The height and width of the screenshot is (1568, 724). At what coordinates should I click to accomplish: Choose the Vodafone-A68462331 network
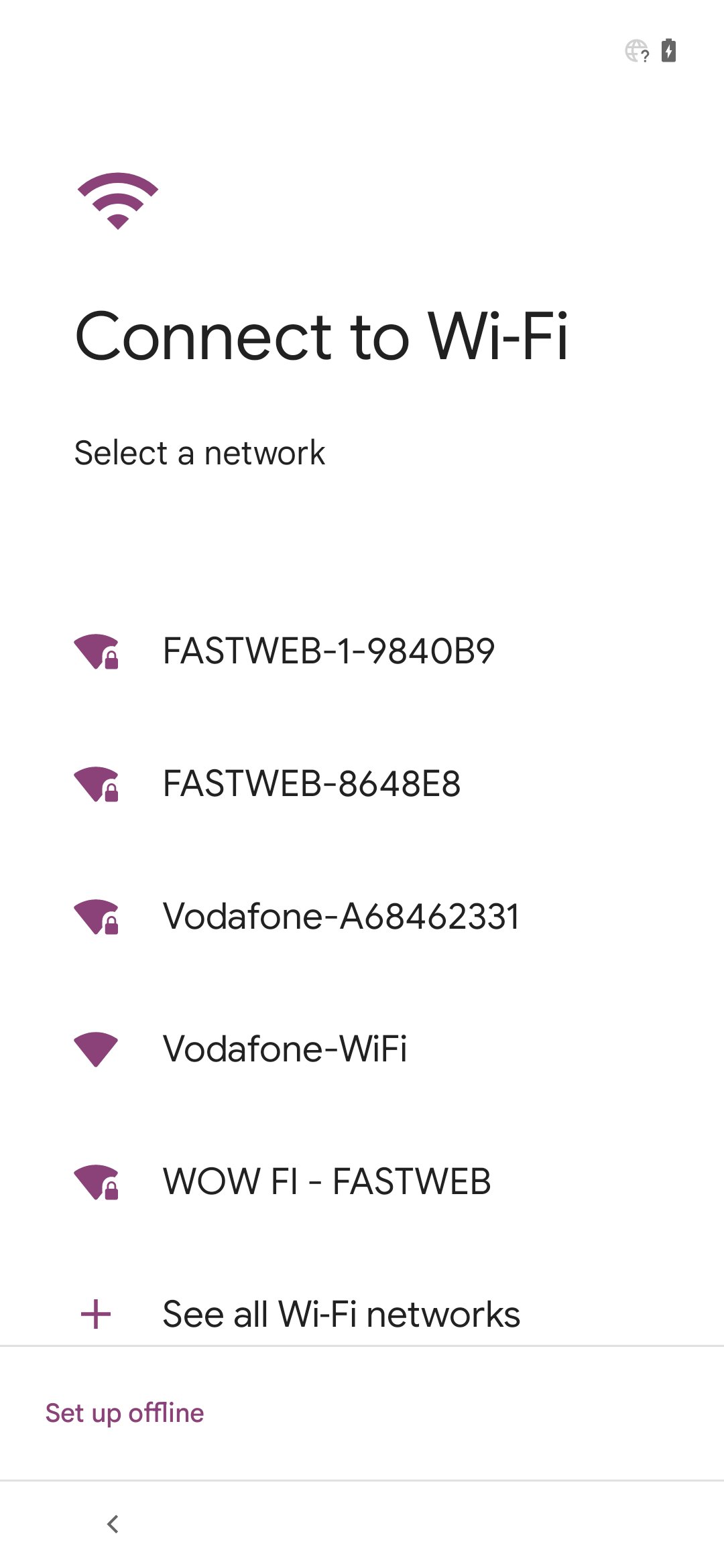[x=362, y=917]
